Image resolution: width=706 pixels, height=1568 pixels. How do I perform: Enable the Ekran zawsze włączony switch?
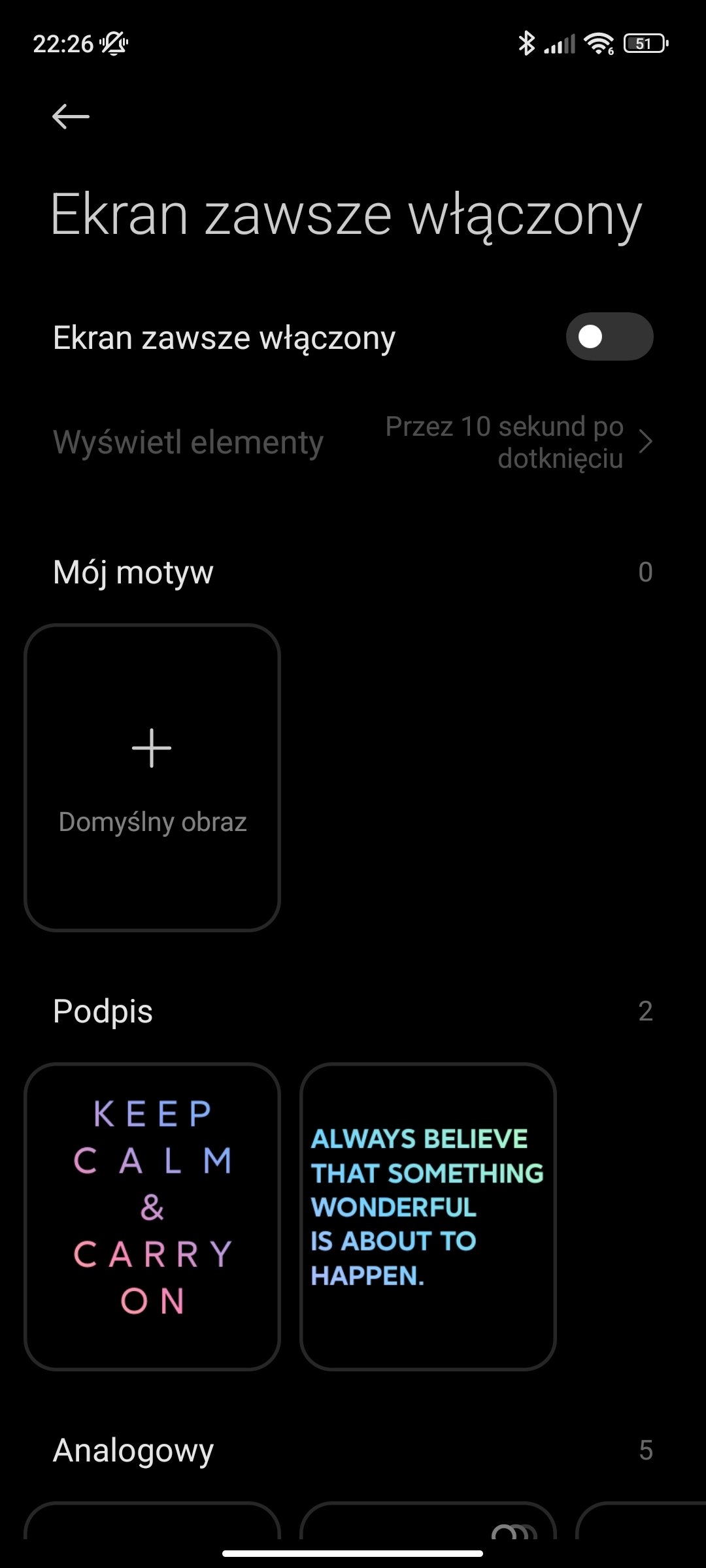click(609, 336)
